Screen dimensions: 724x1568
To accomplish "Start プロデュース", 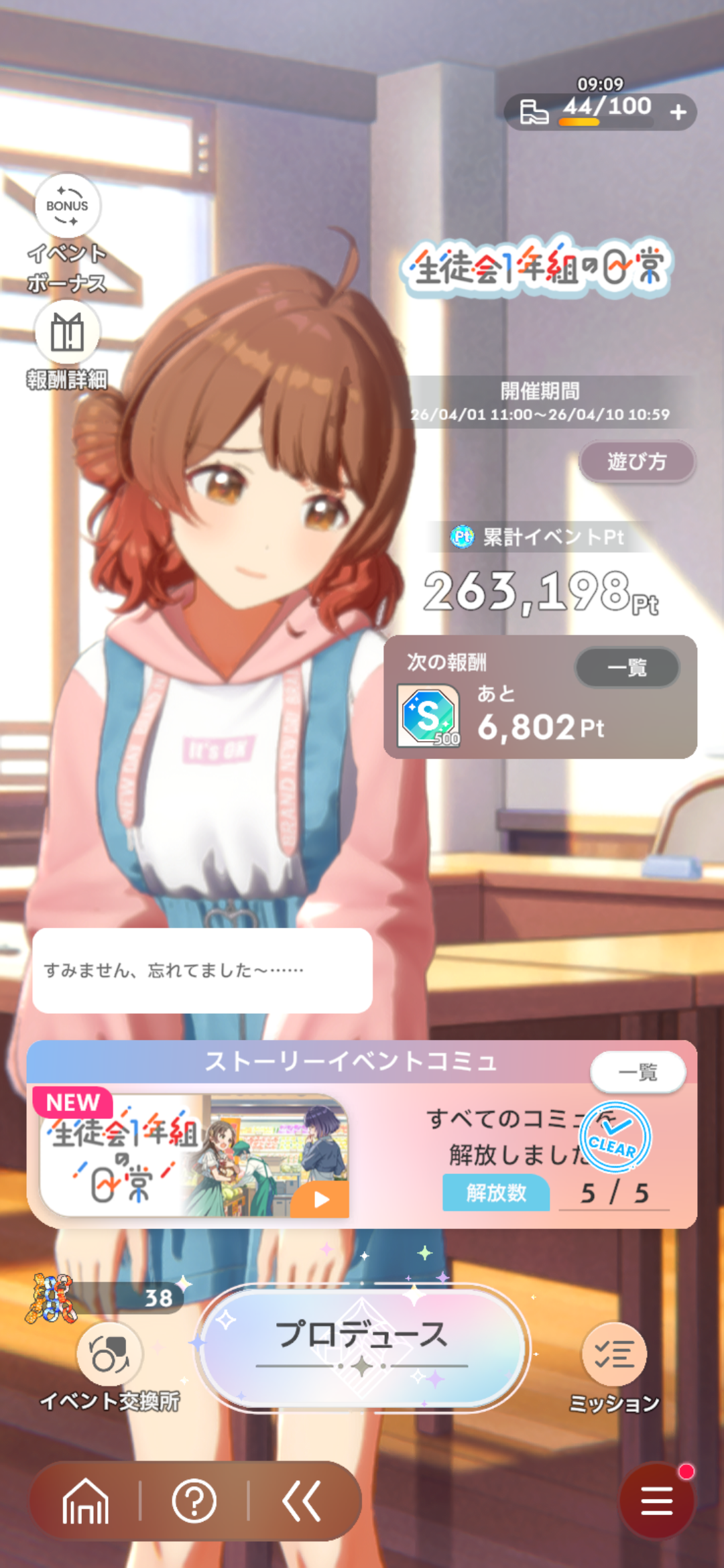I will click(x=362, y=1348).
